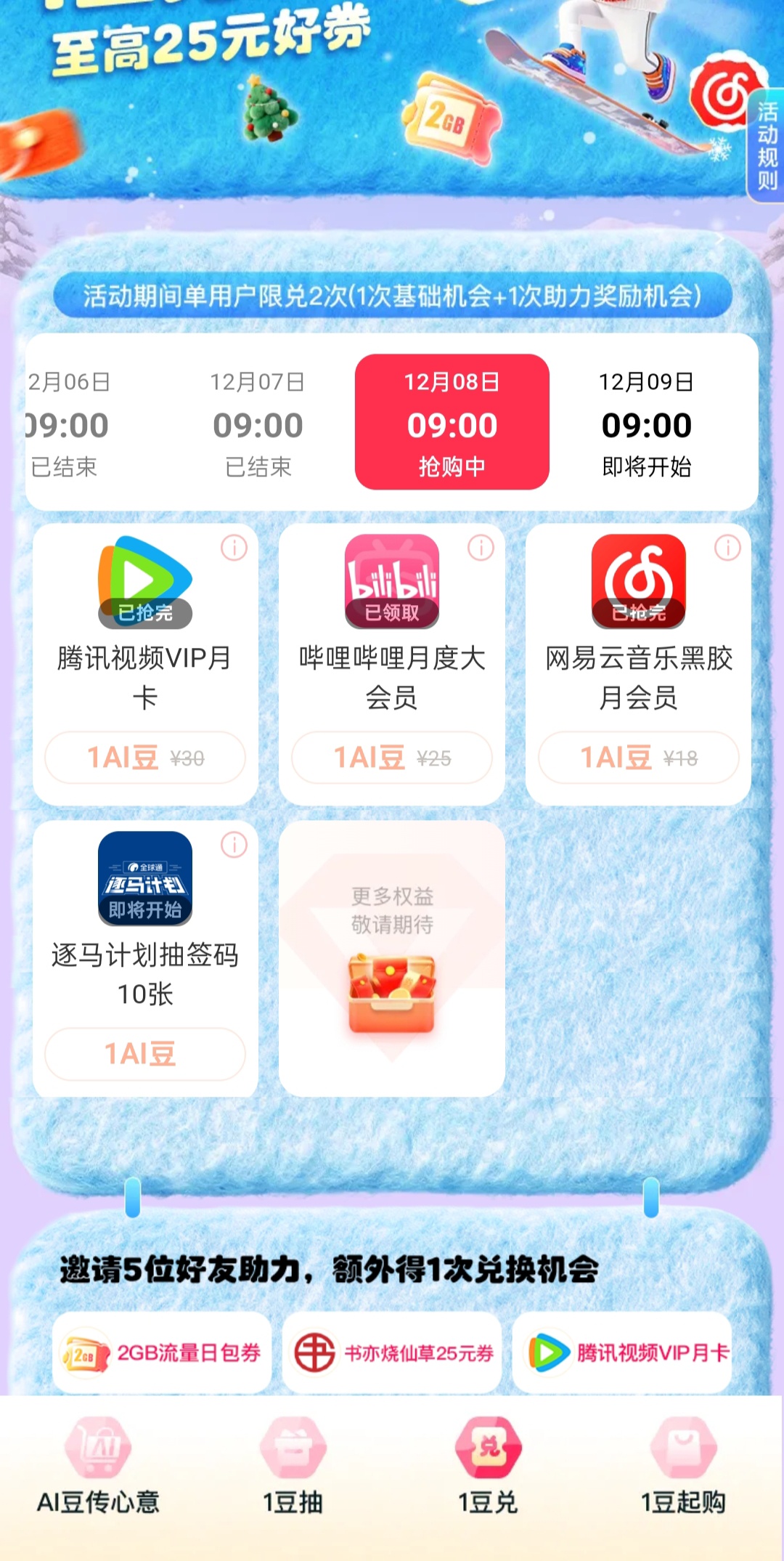Select the 12月08日 抢购中 session
Viewport: 784px width, 1561px height.
pyautogui.click(x=452, y=422)
